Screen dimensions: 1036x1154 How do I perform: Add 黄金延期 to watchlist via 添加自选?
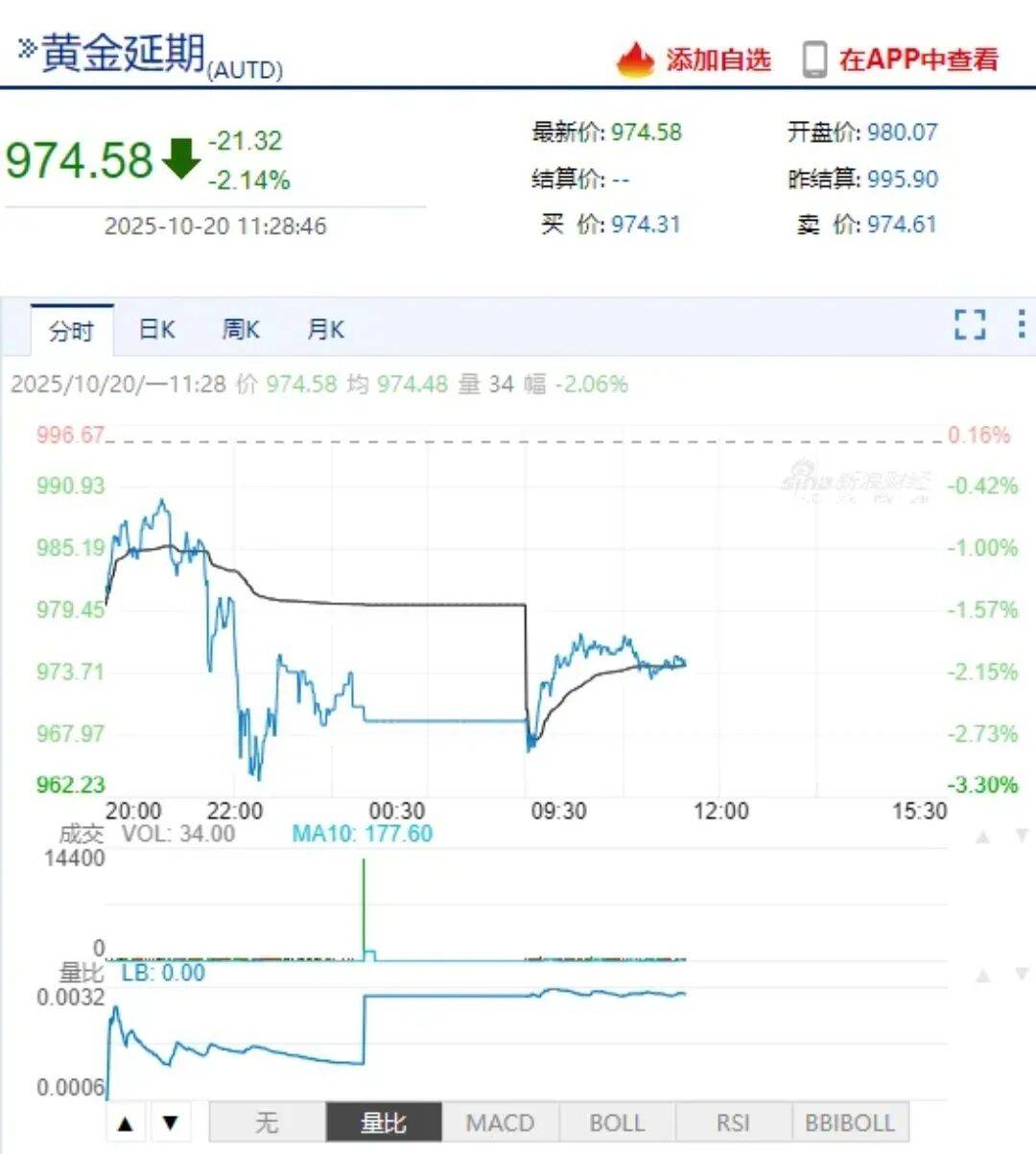[x=695, y=59]
